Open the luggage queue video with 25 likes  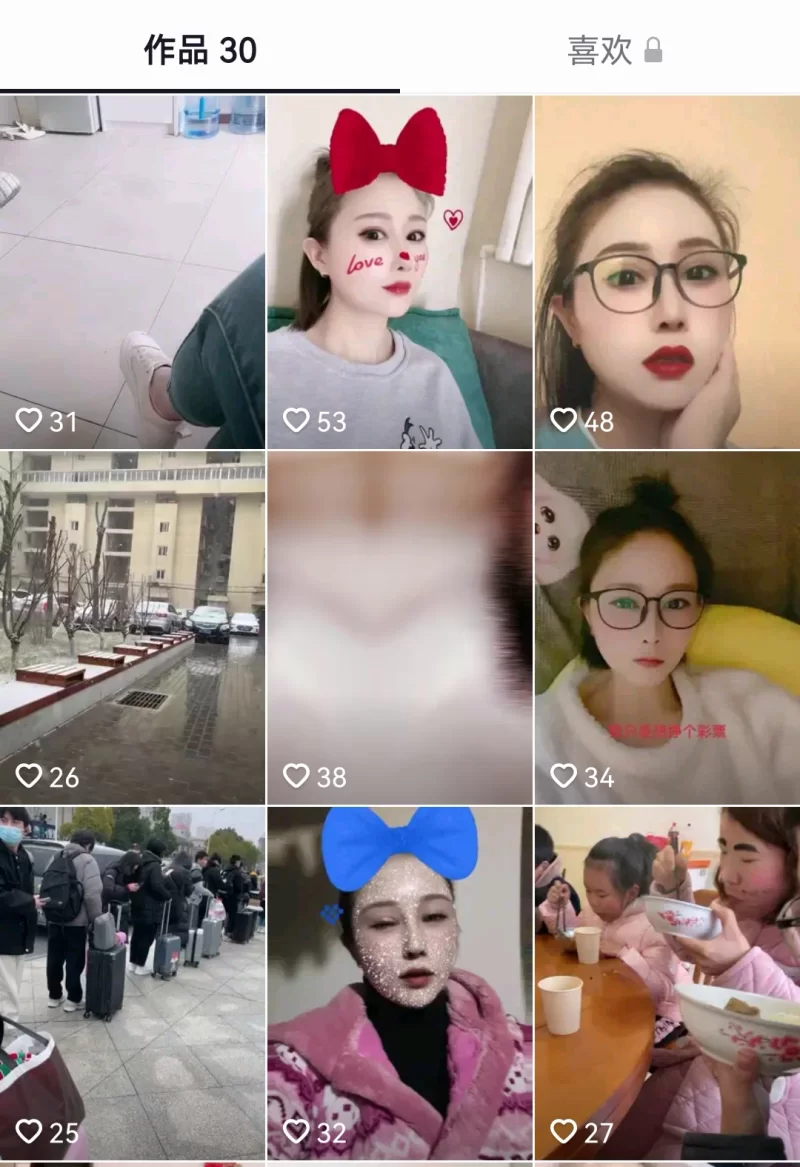132,983
